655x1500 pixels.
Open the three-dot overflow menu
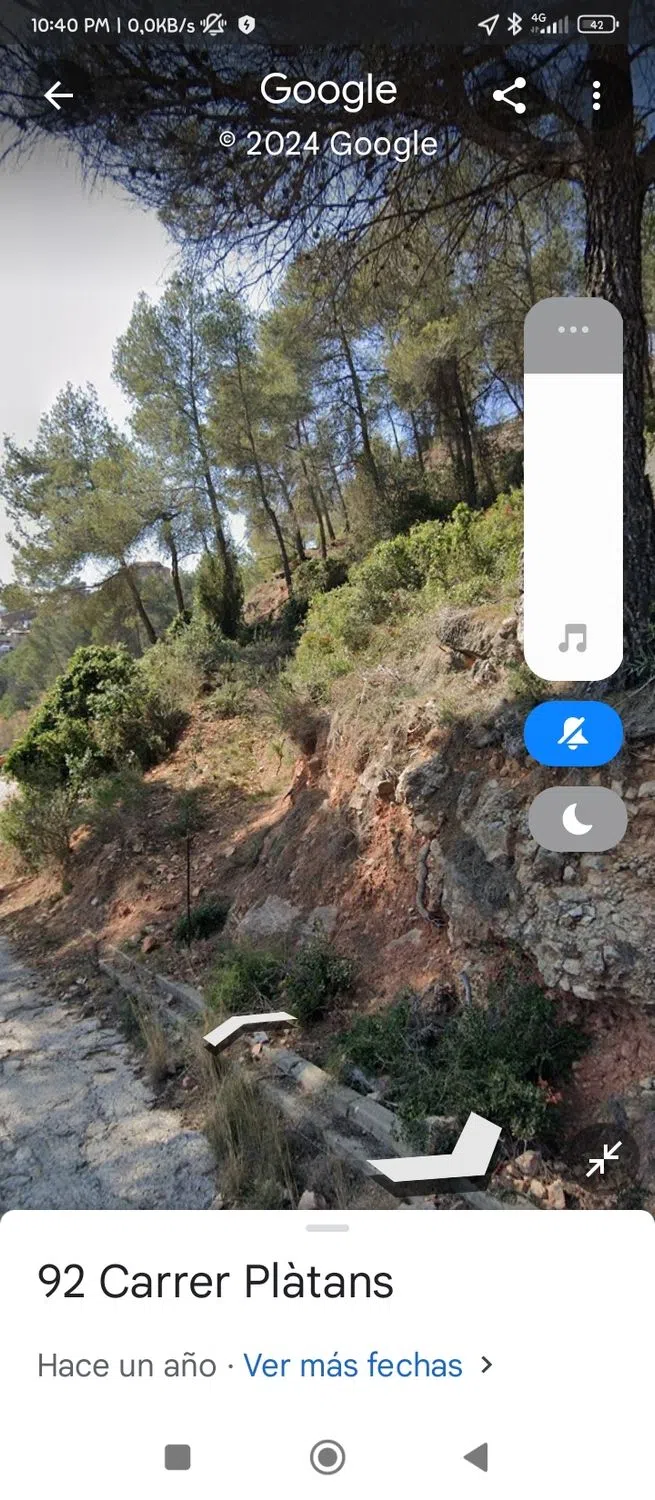click(x=596, y=96)
